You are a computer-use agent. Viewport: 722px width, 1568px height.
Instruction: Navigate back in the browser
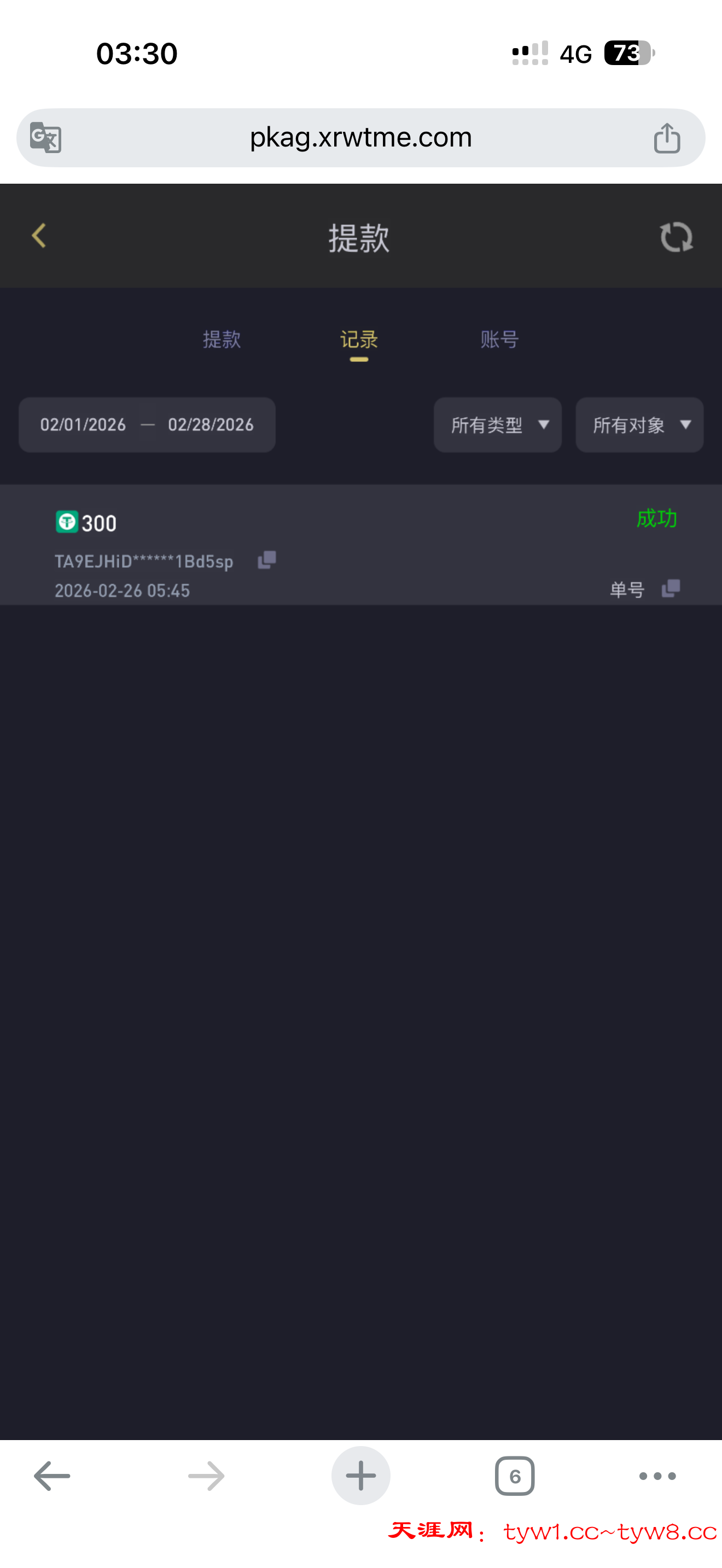tap(52, 1476)
